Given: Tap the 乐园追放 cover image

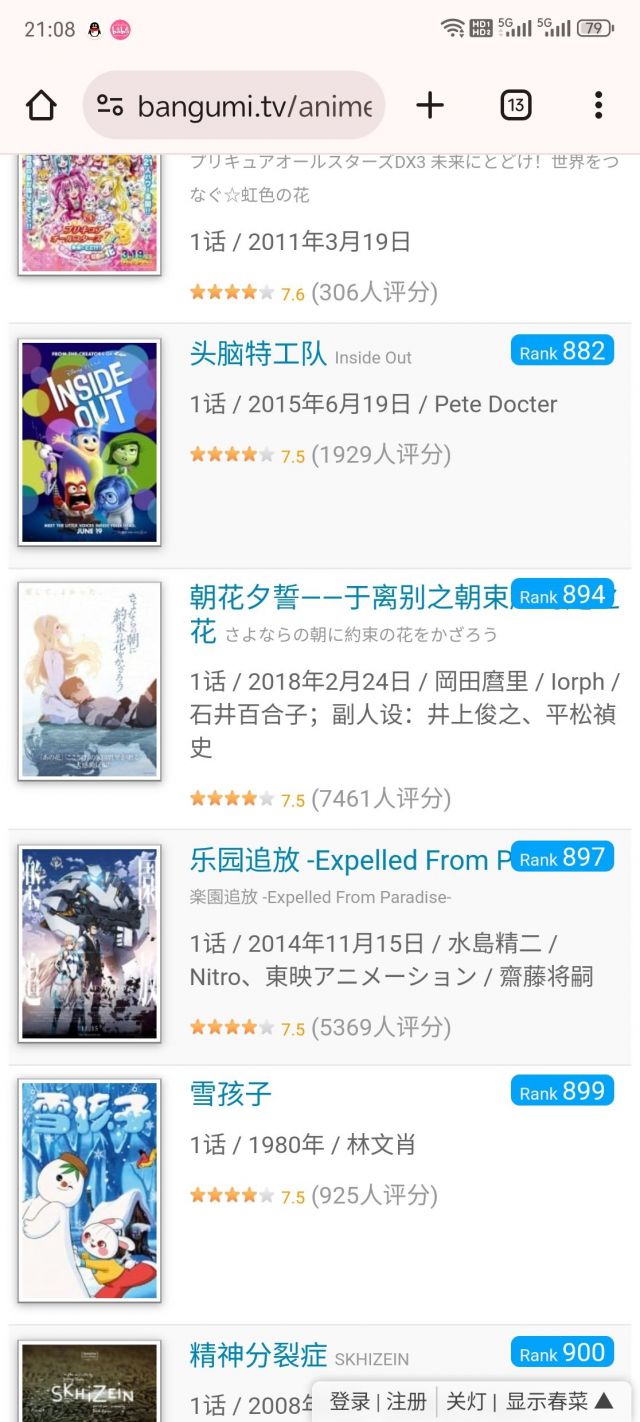Looking at the screenshot, I should (89, 943).
